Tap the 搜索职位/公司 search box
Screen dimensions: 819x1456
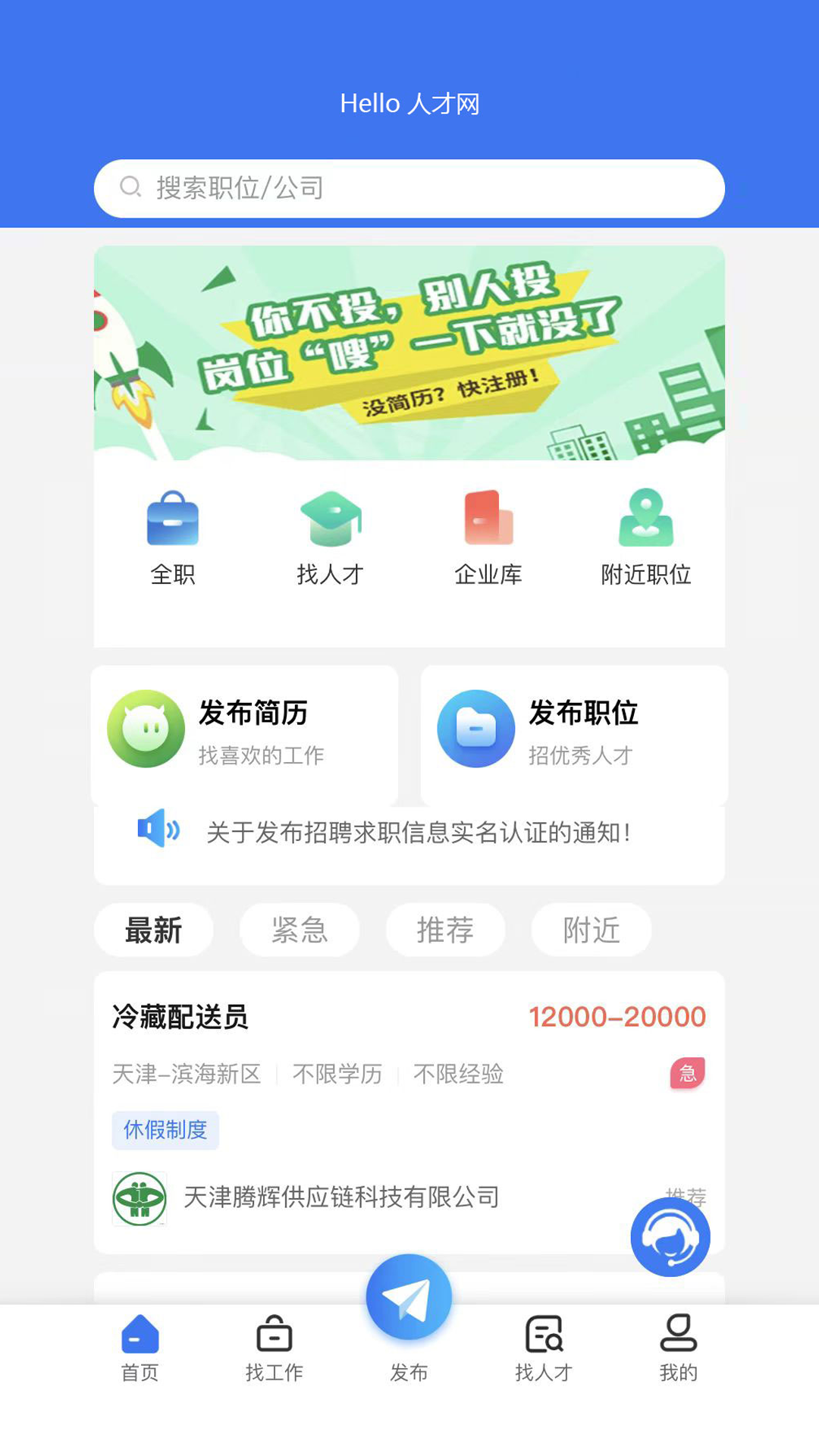pos(409,188)
